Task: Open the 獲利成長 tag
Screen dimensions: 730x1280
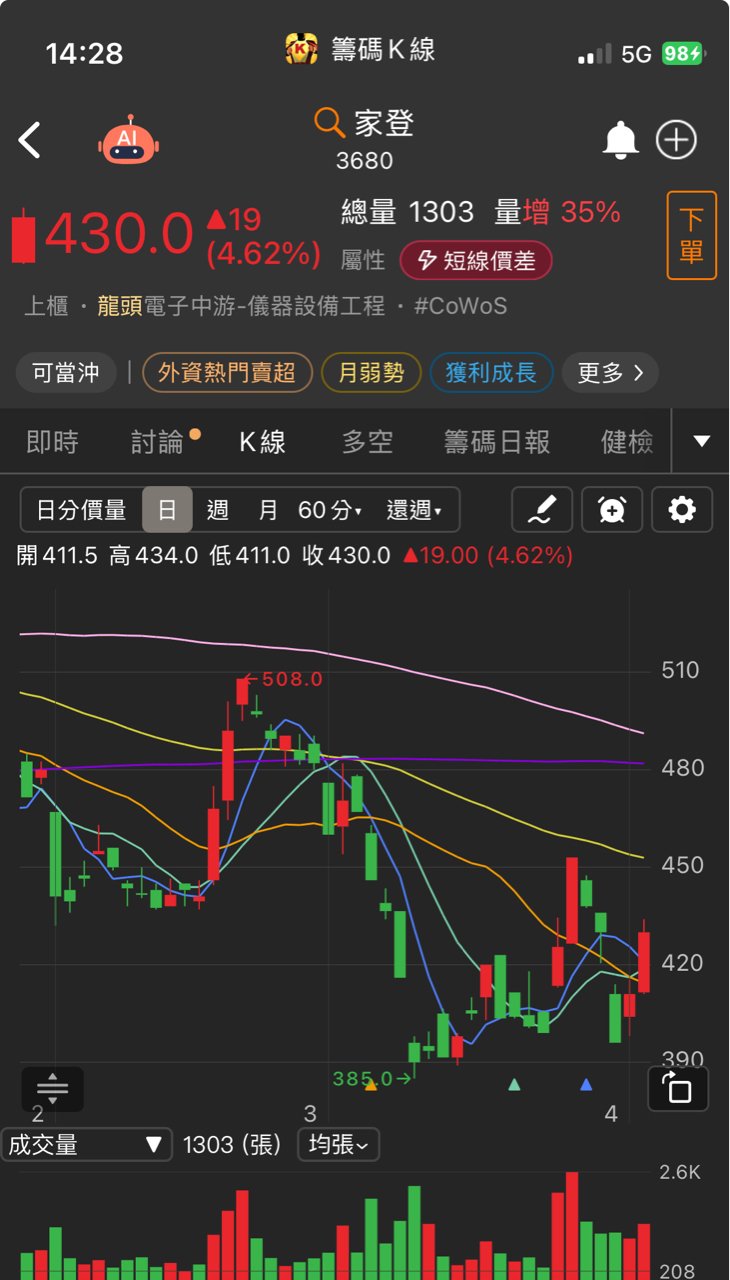Action: click(491, 373)
